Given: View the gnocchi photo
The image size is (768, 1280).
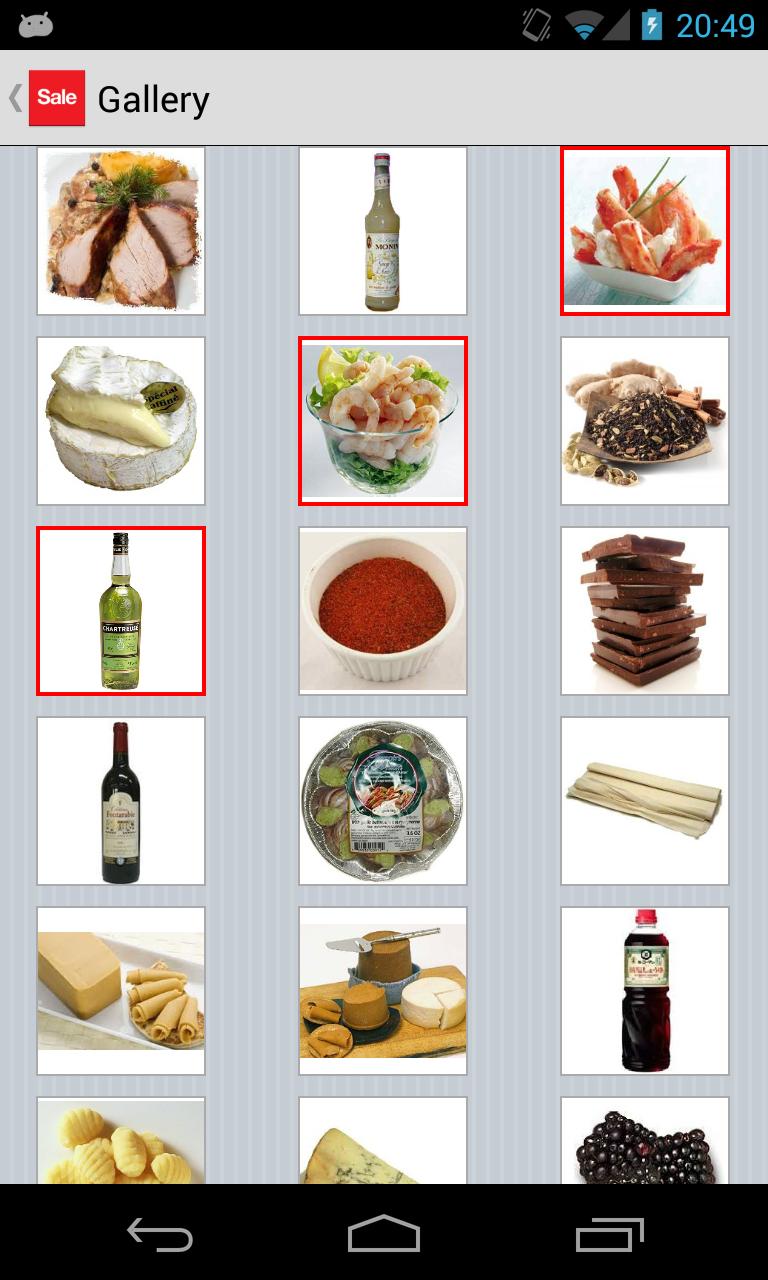Looking at the screenshot, I should [121, 1142].
